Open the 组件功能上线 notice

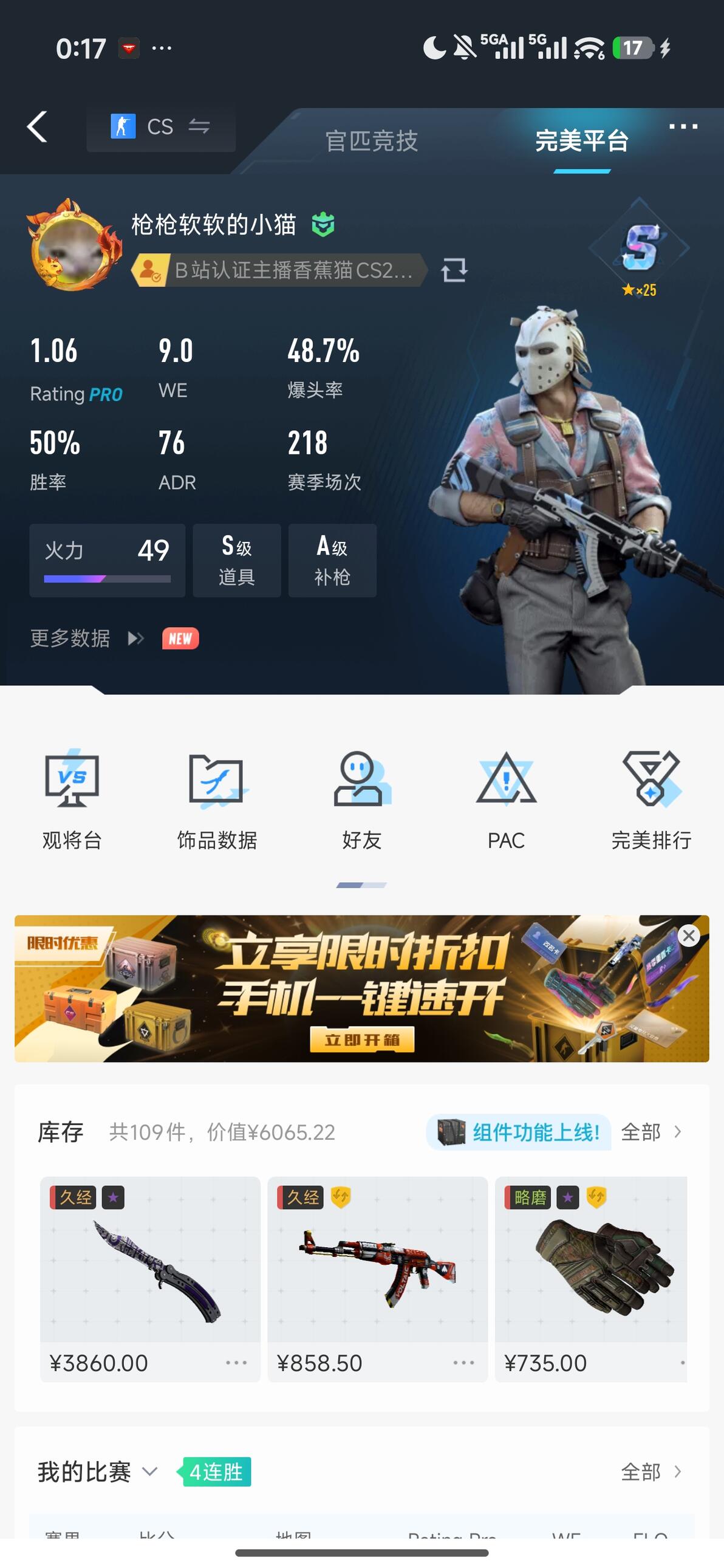519,1132
